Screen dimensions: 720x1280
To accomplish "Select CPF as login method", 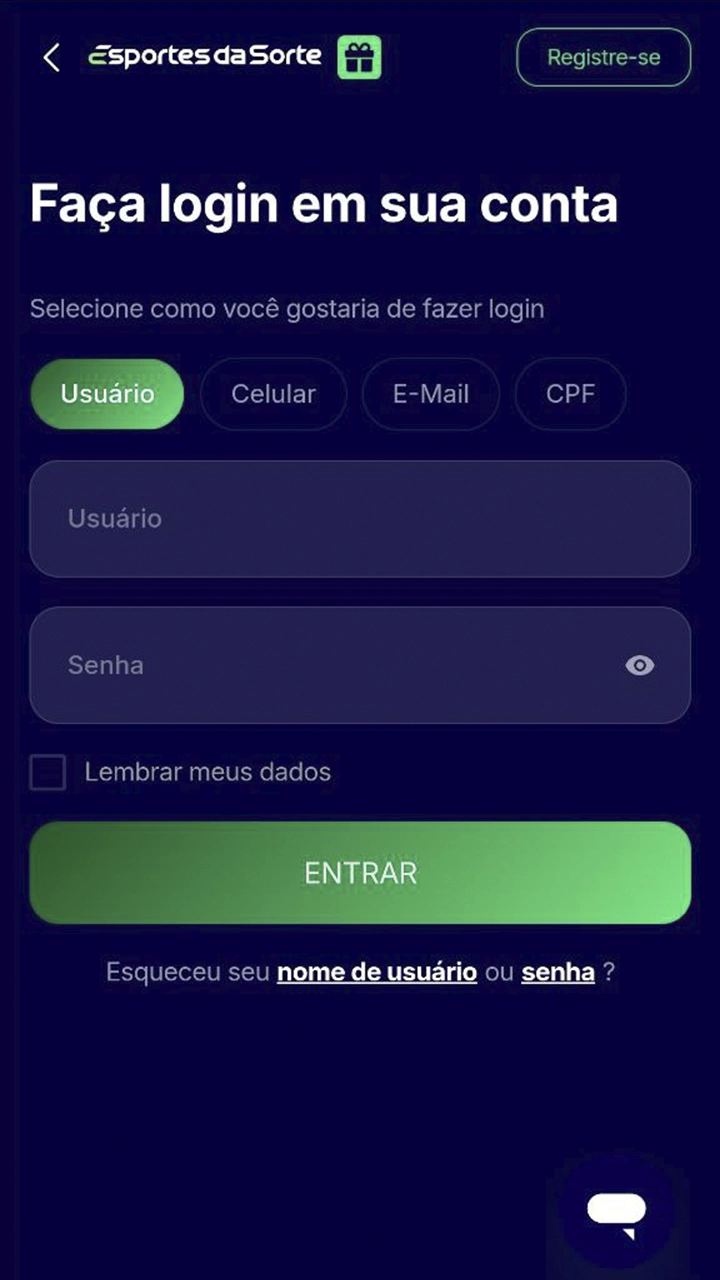I will (x=570, y=394).
